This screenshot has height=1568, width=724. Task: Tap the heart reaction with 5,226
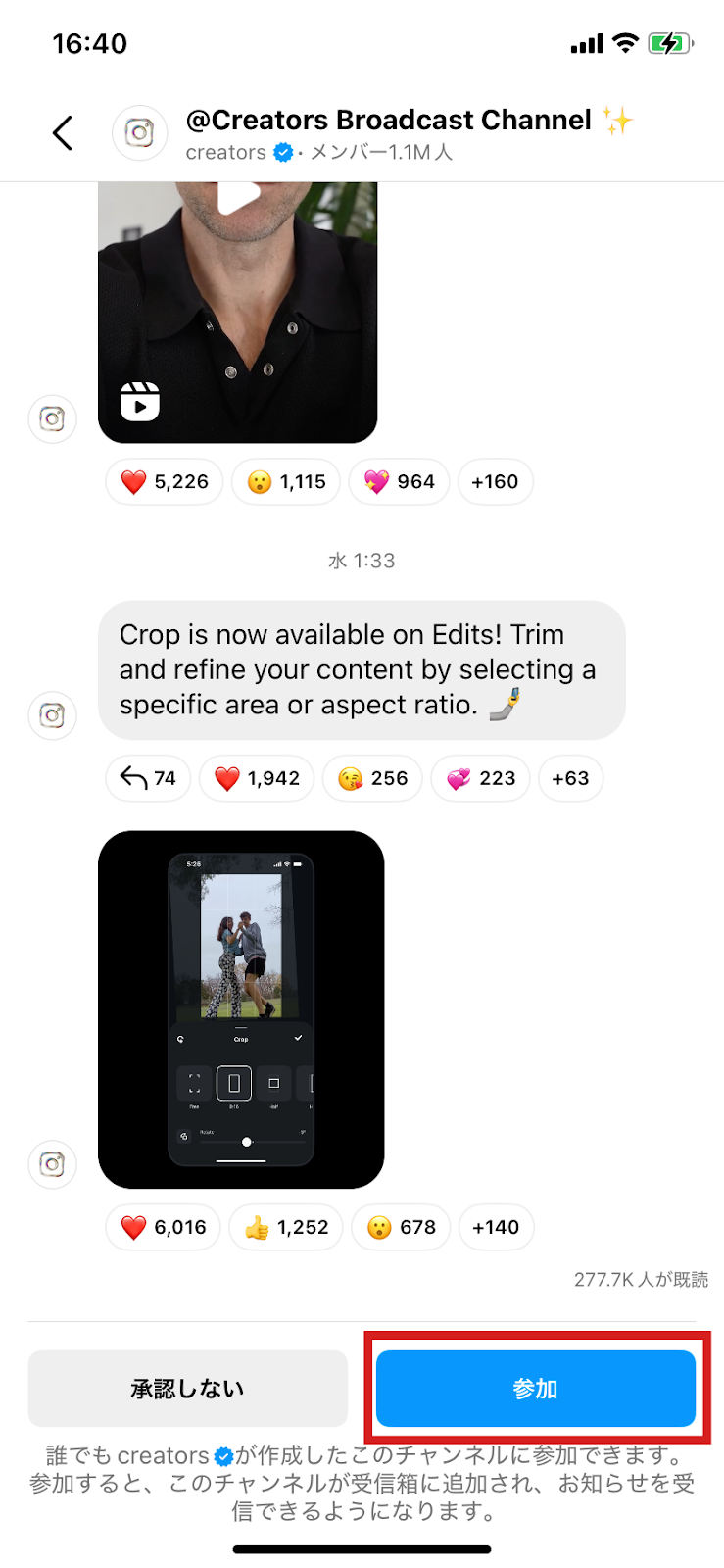pyautogui.click(x=165, y=482)
